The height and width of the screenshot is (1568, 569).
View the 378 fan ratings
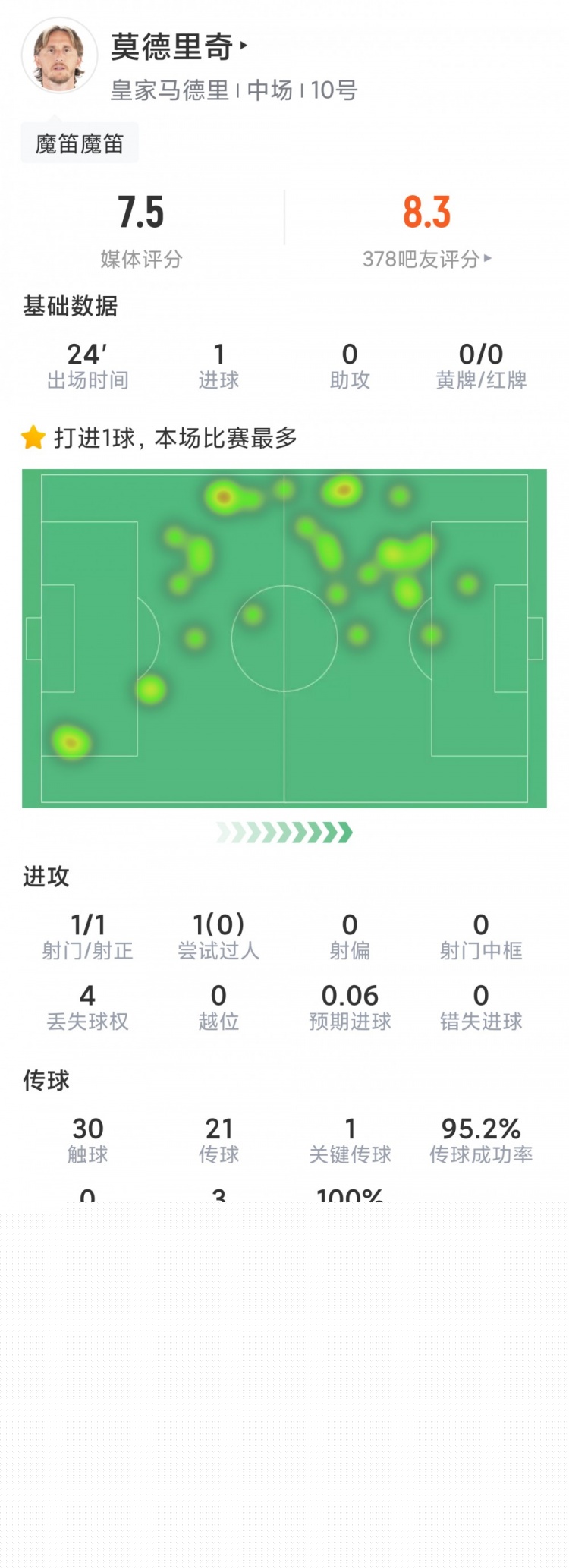(426, 260)
